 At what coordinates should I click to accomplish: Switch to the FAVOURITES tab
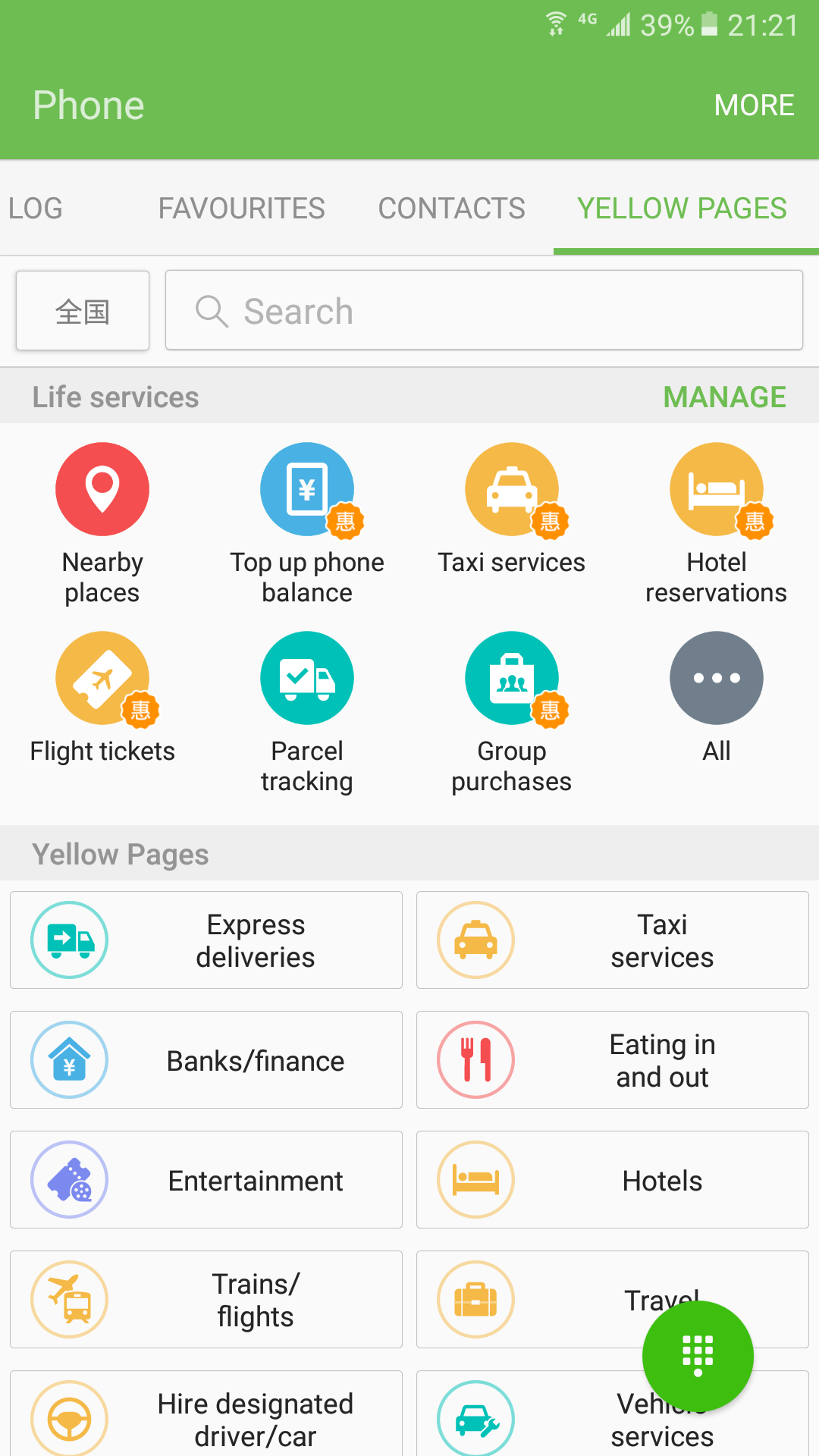[x=241, y=209]
